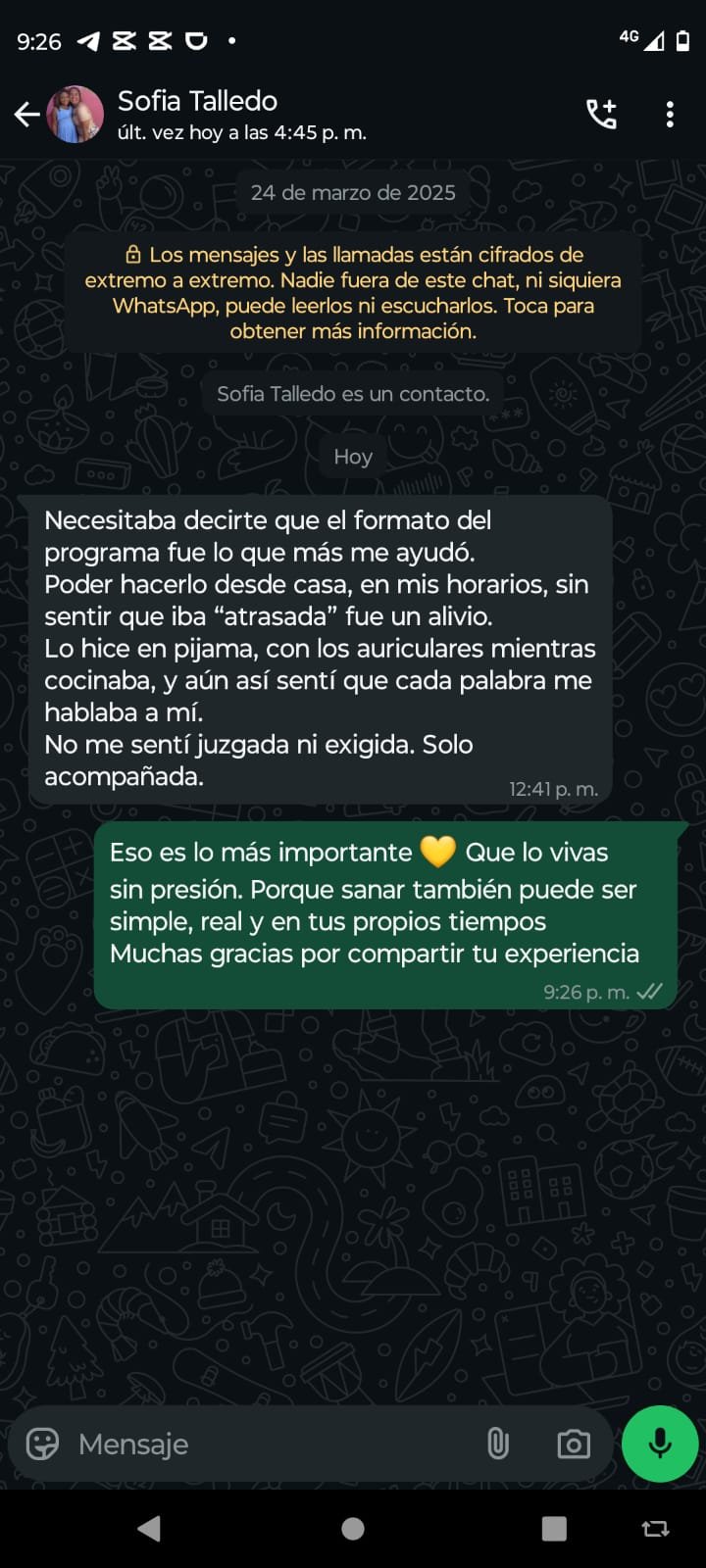Focus the Mensaje text field
706x1568 pixels.
tap(265, 1444)
